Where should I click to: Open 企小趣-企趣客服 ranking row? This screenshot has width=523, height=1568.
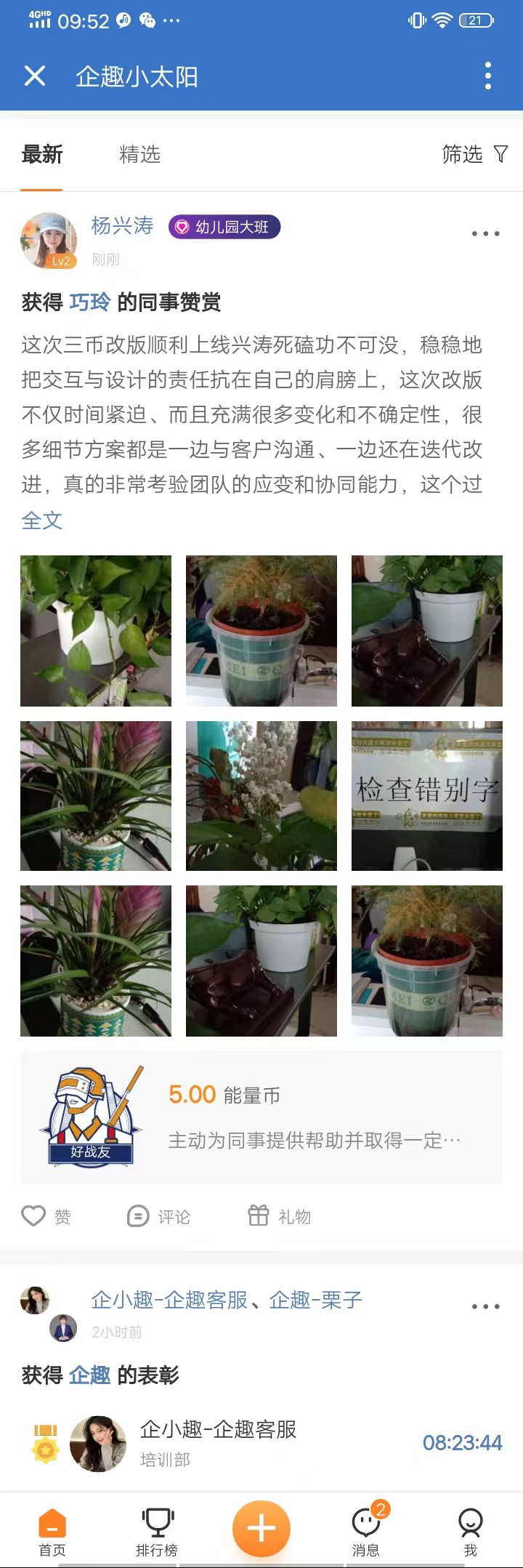pyautogui.click(x=261, y=1443)
